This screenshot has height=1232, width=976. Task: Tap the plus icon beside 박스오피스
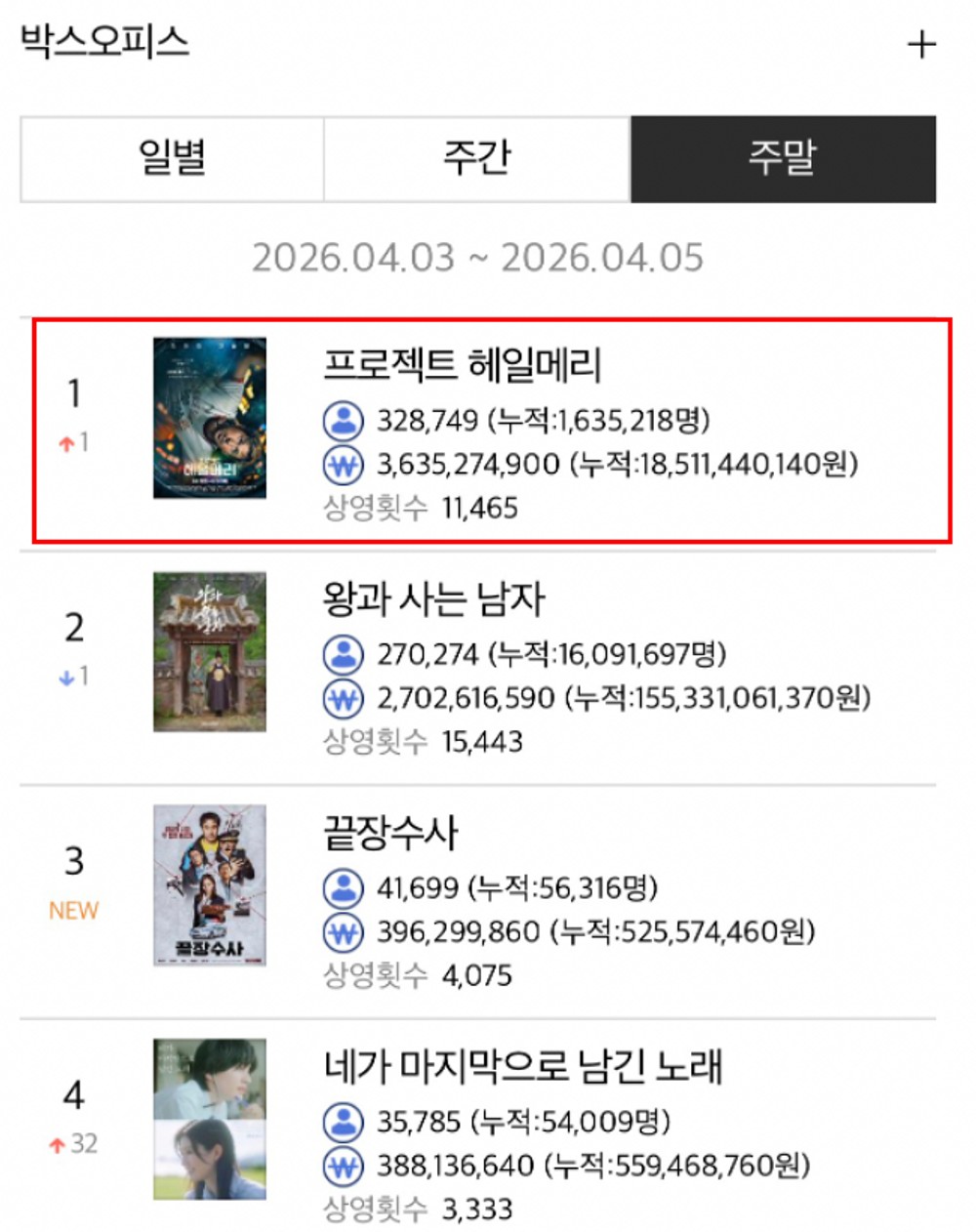coord(921,45)
